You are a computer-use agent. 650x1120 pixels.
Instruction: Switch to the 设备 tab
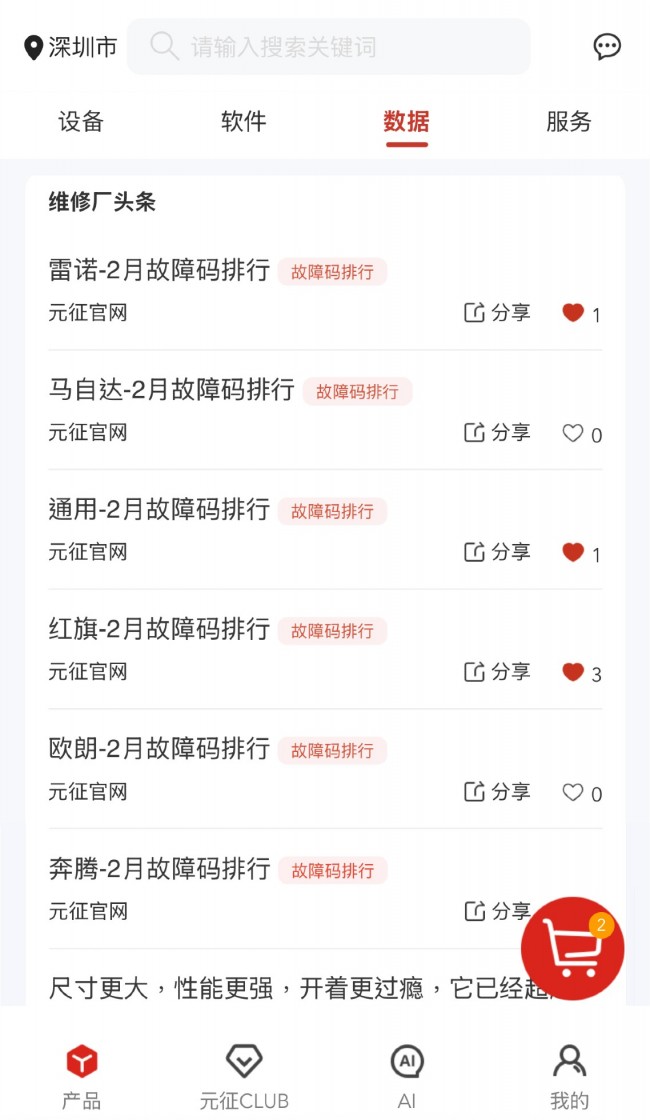pos(81,122)
